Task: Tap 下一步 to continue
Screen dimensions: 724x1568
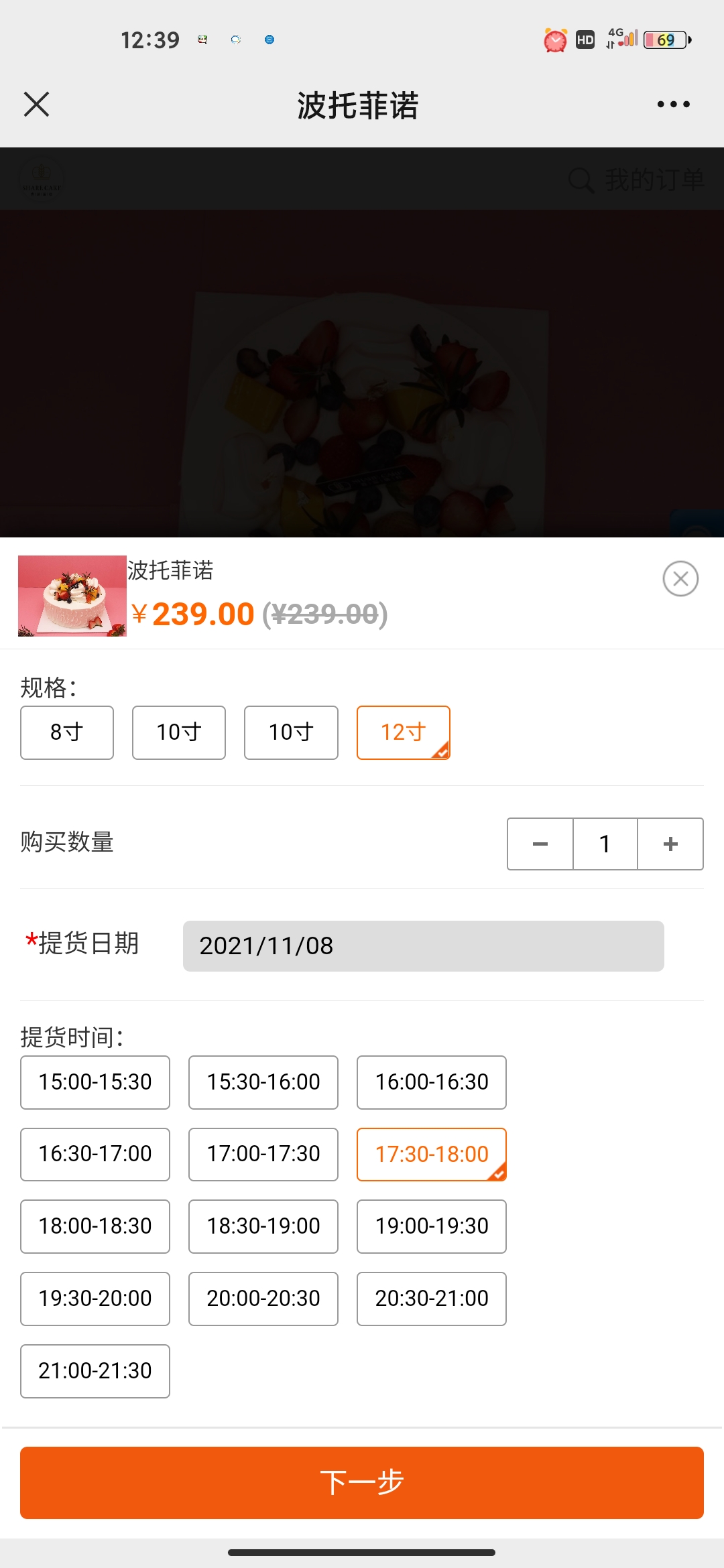Action: (362, 1482)
